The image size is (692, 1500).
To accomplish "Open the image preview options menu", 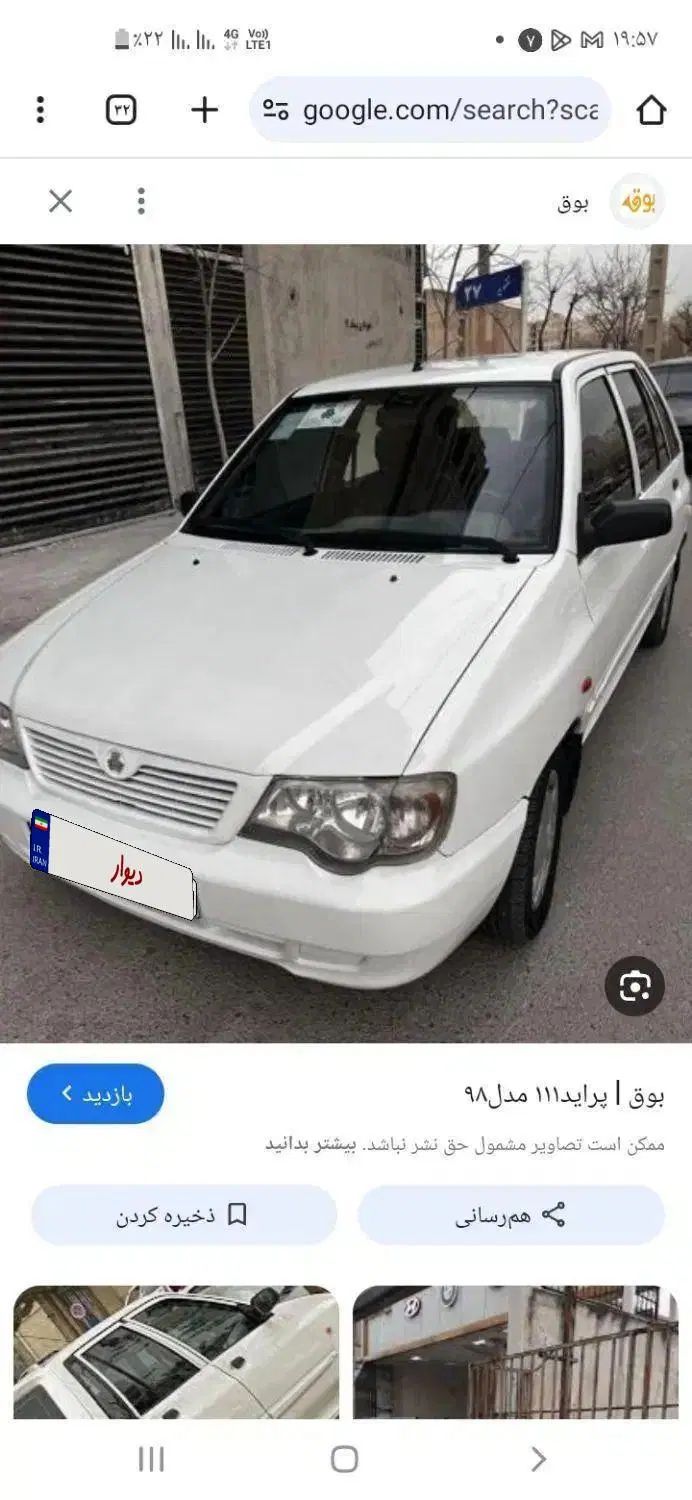I will pos(141,202).
